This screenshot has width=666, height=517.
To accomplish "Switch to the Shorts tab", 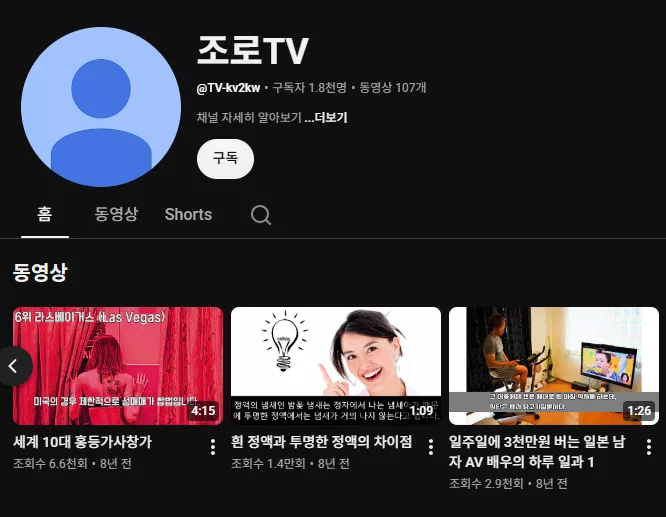I will coord(188,215).
